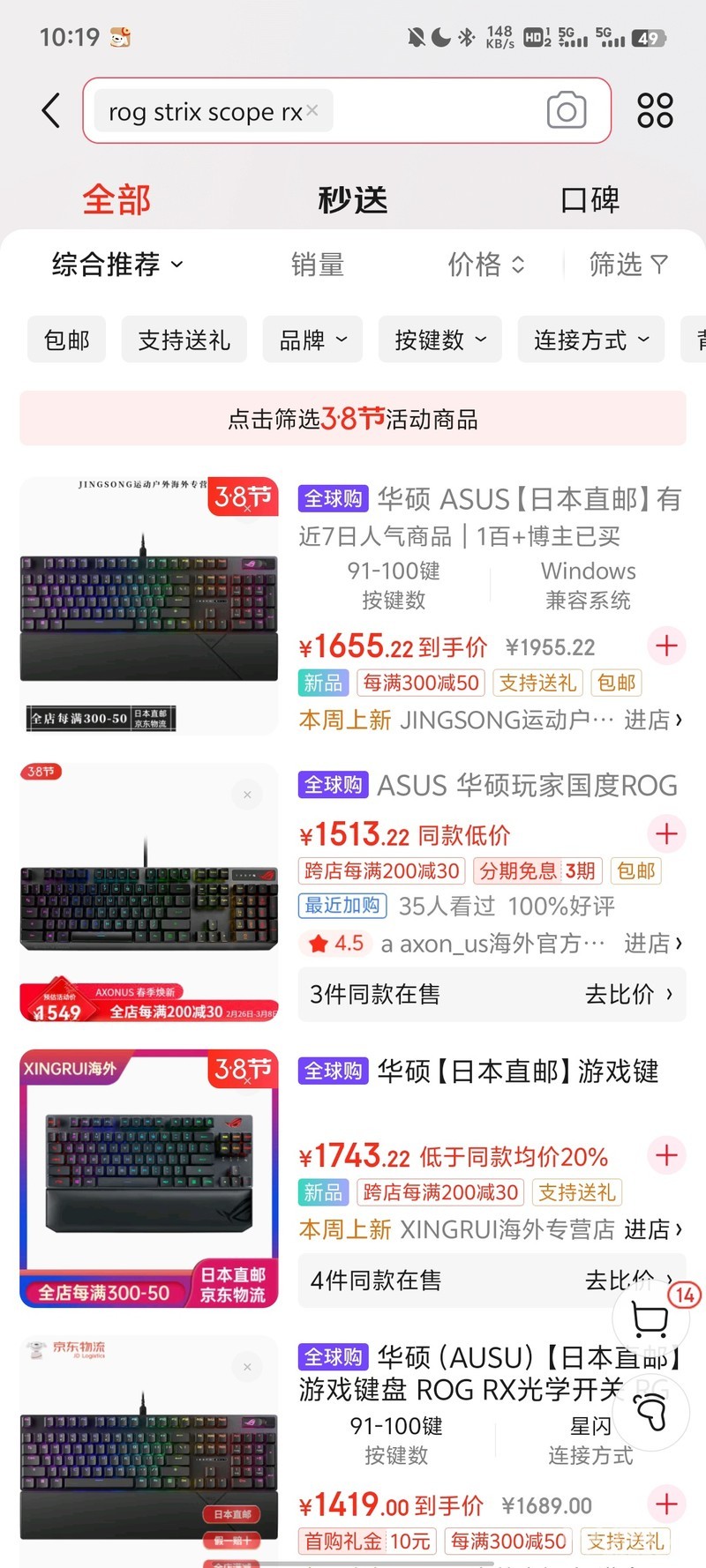This screenshot has width=706, height=1568.
Task: Open camera image search
Action: click(x=566, y=111)
